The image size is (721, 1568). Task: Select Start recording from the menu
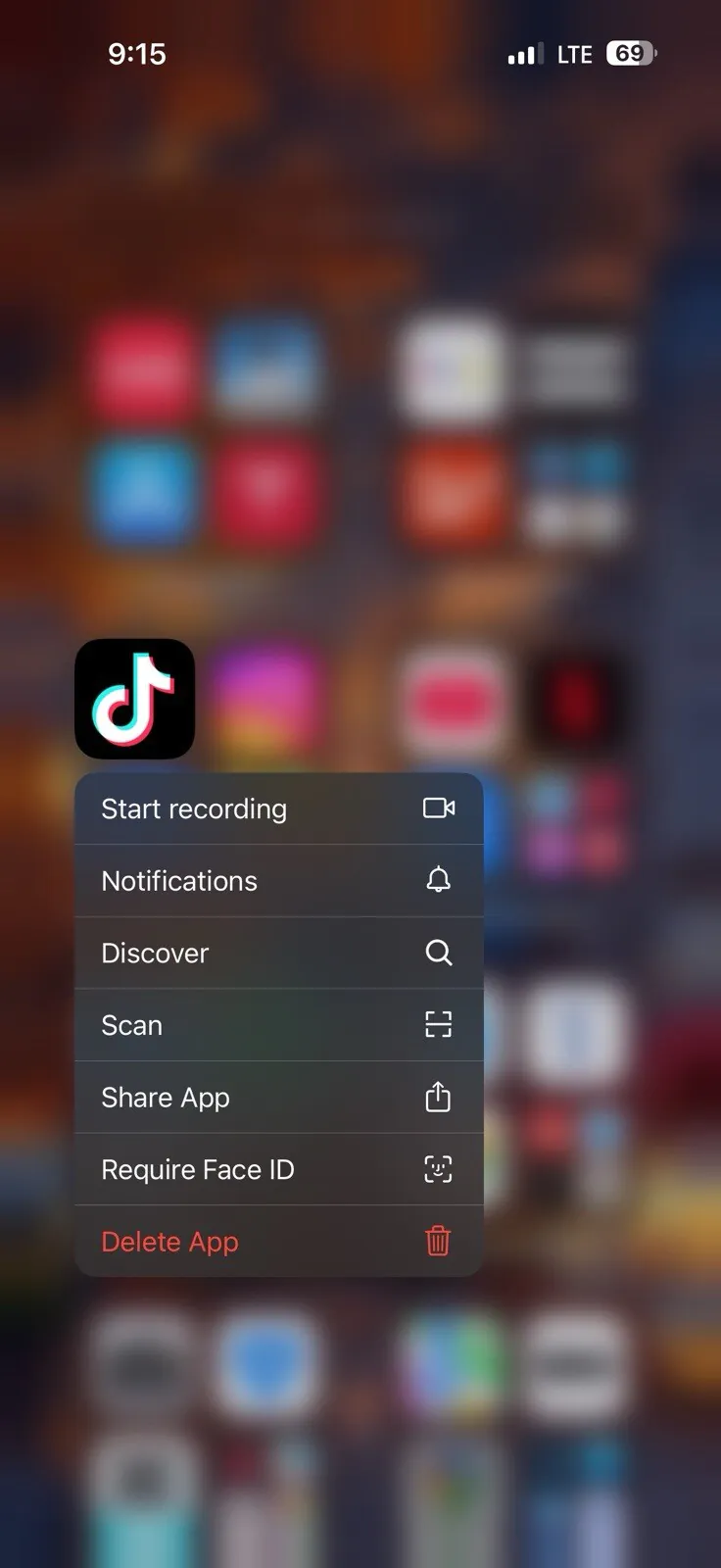[279, 808]
